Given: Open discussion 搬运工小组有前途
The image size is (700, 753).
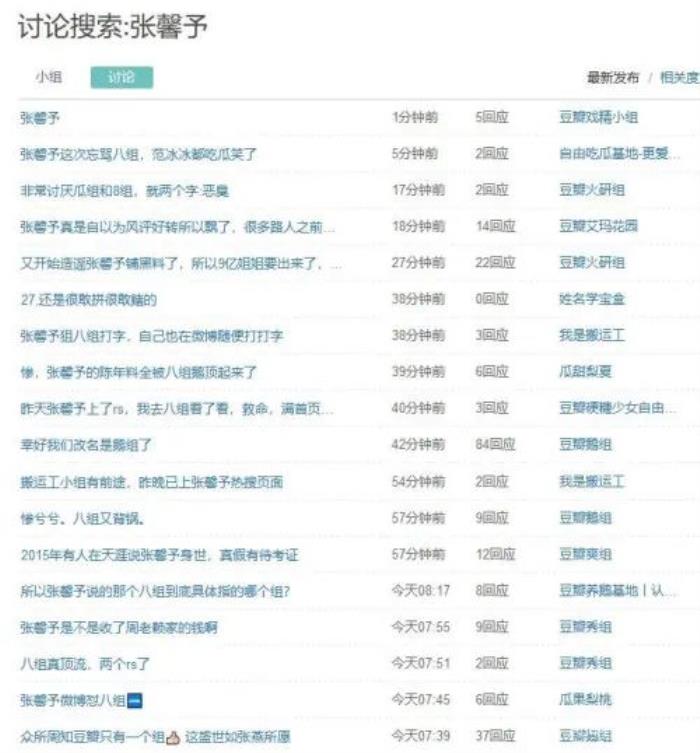Looking at the screenshot, I should 151,481.
